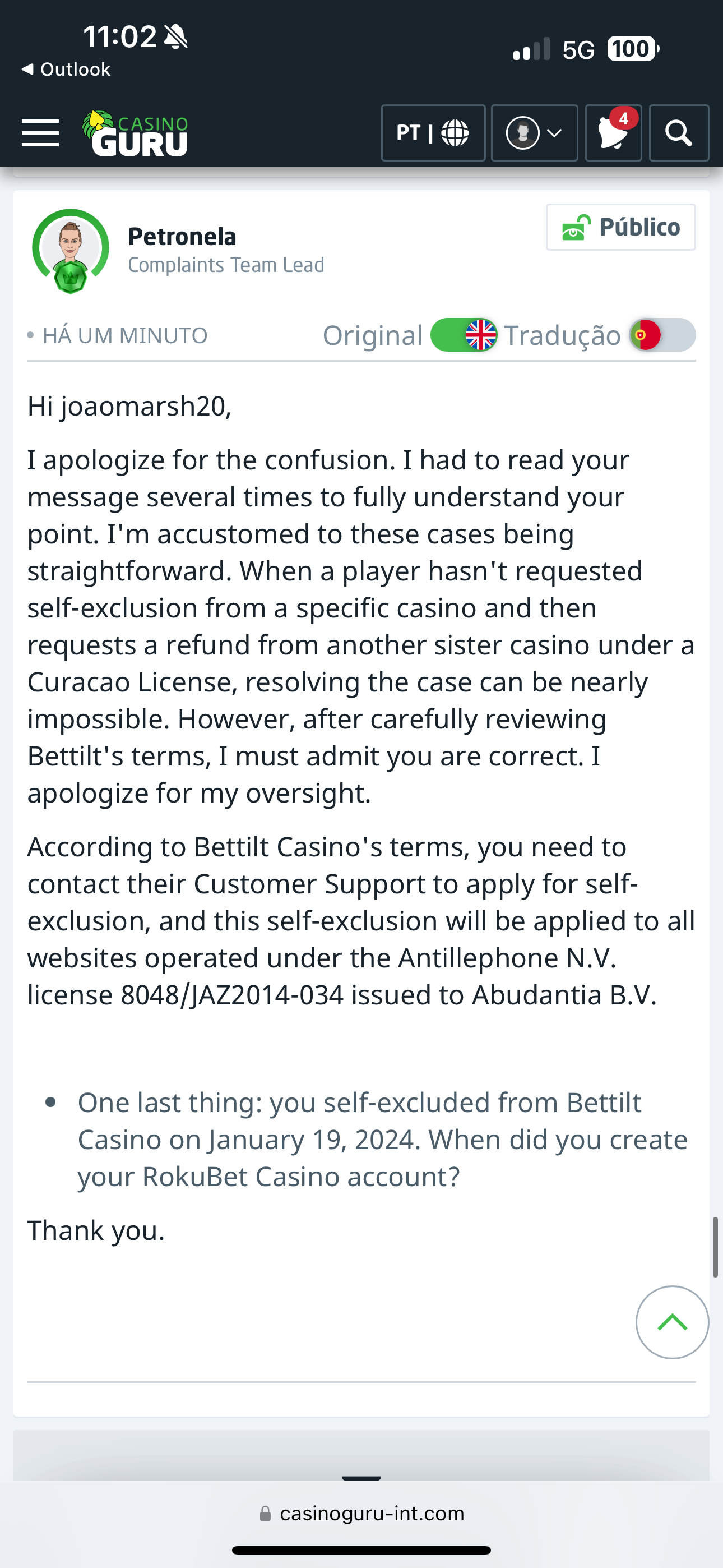Open the search magnifier
723x1568 pixels.
click(678, 133)
